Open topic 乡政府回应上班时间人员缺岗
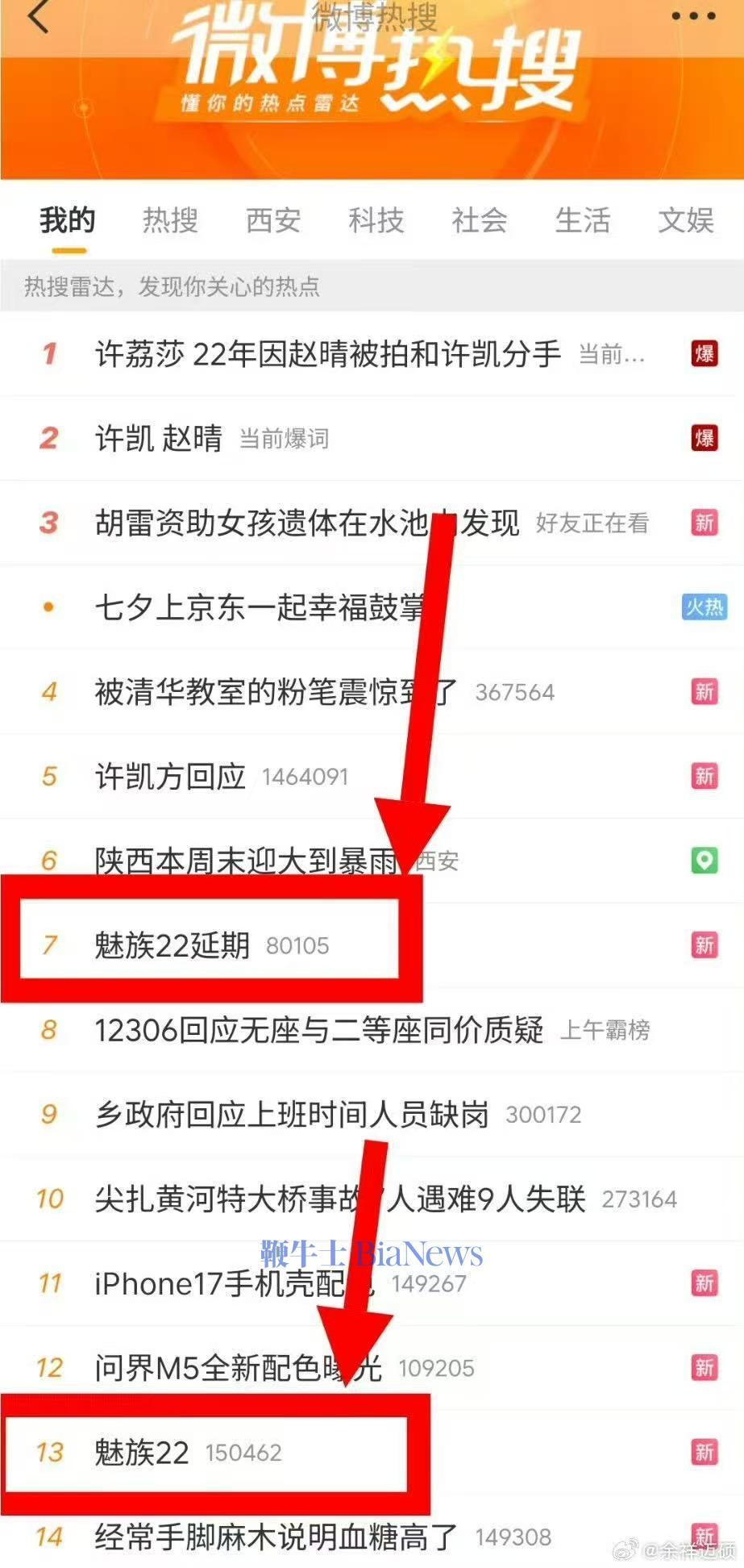Image resolution: width=744 pixels, height=1568 pixels. (291, 1115)
